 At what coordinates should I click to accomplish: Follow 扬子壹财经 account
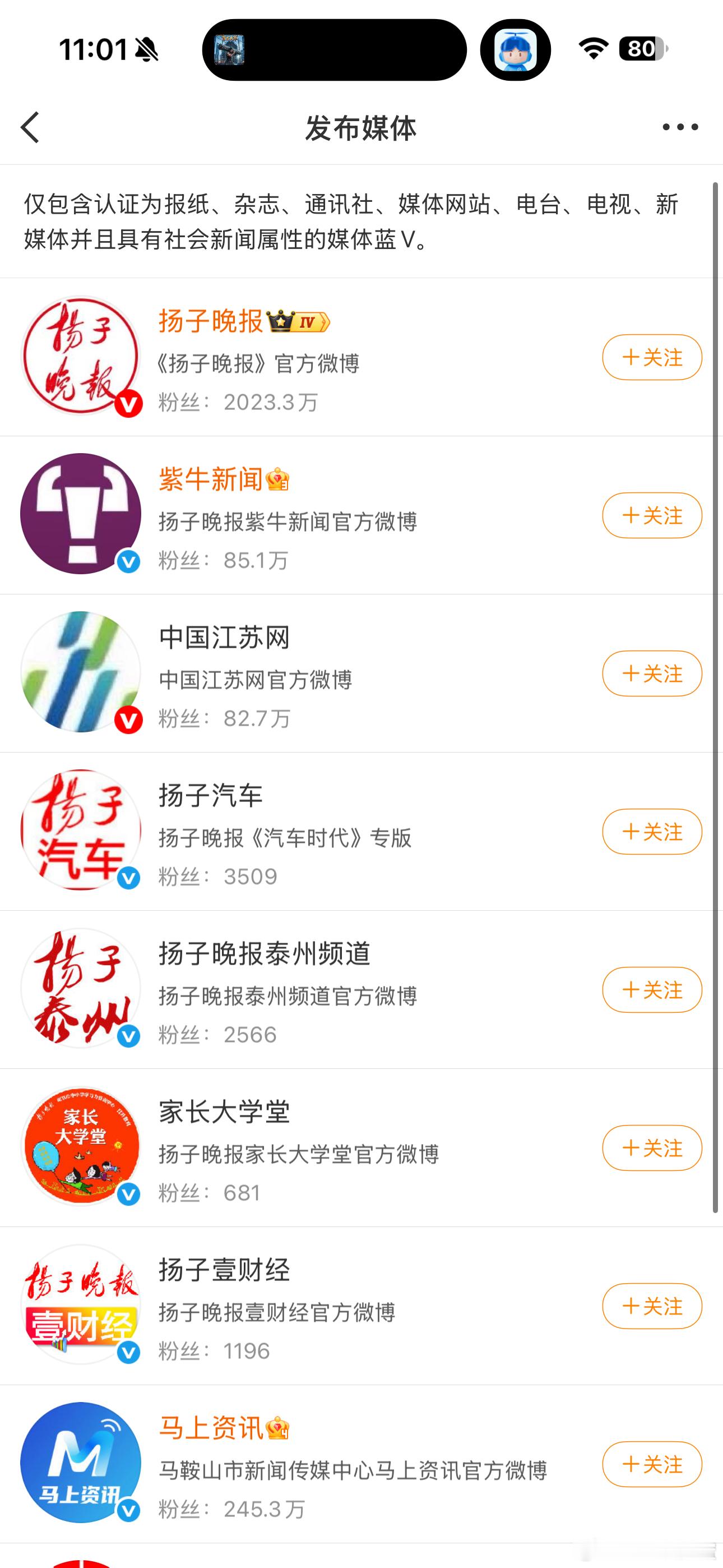click(x=652, y=1306)
